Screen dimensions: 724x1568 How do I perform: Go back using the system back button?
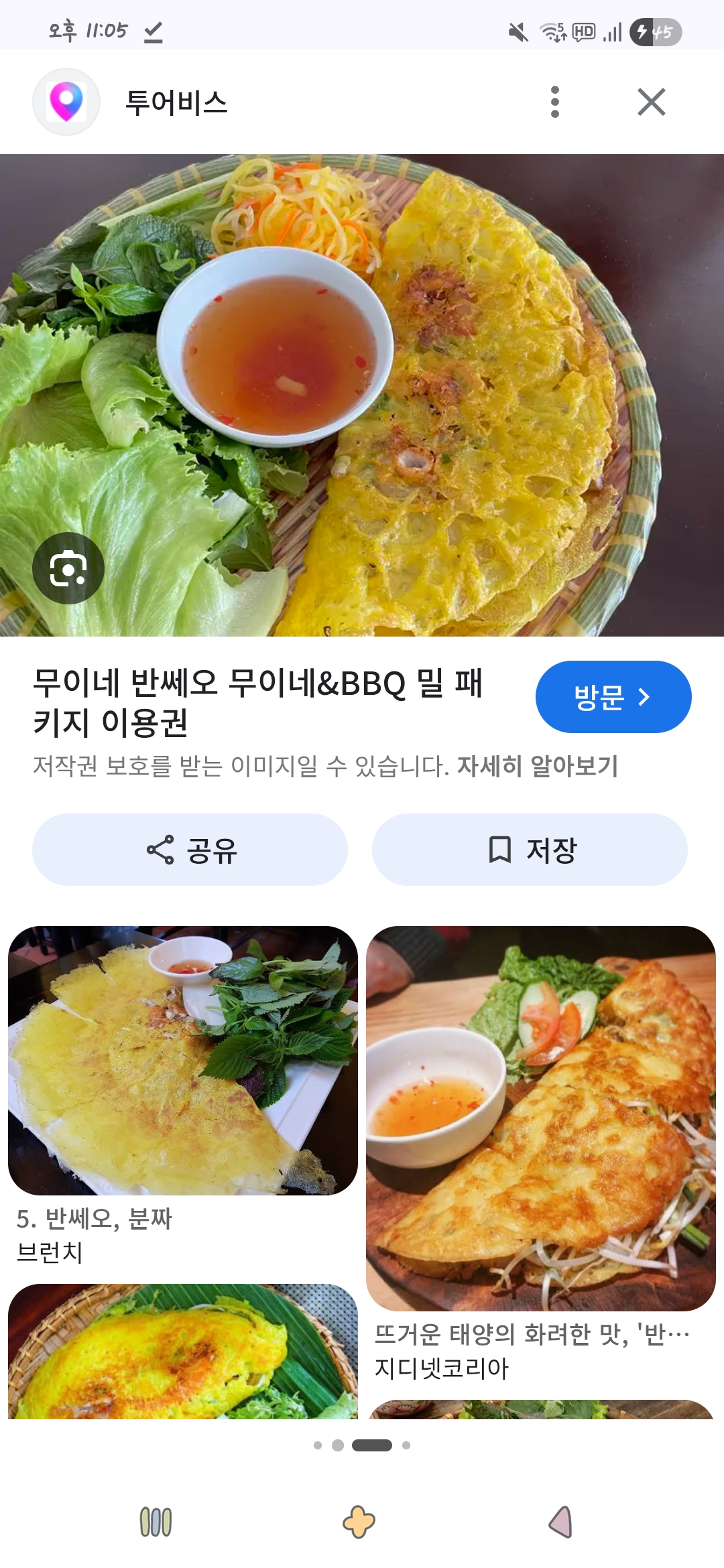tap(560, 1522)
